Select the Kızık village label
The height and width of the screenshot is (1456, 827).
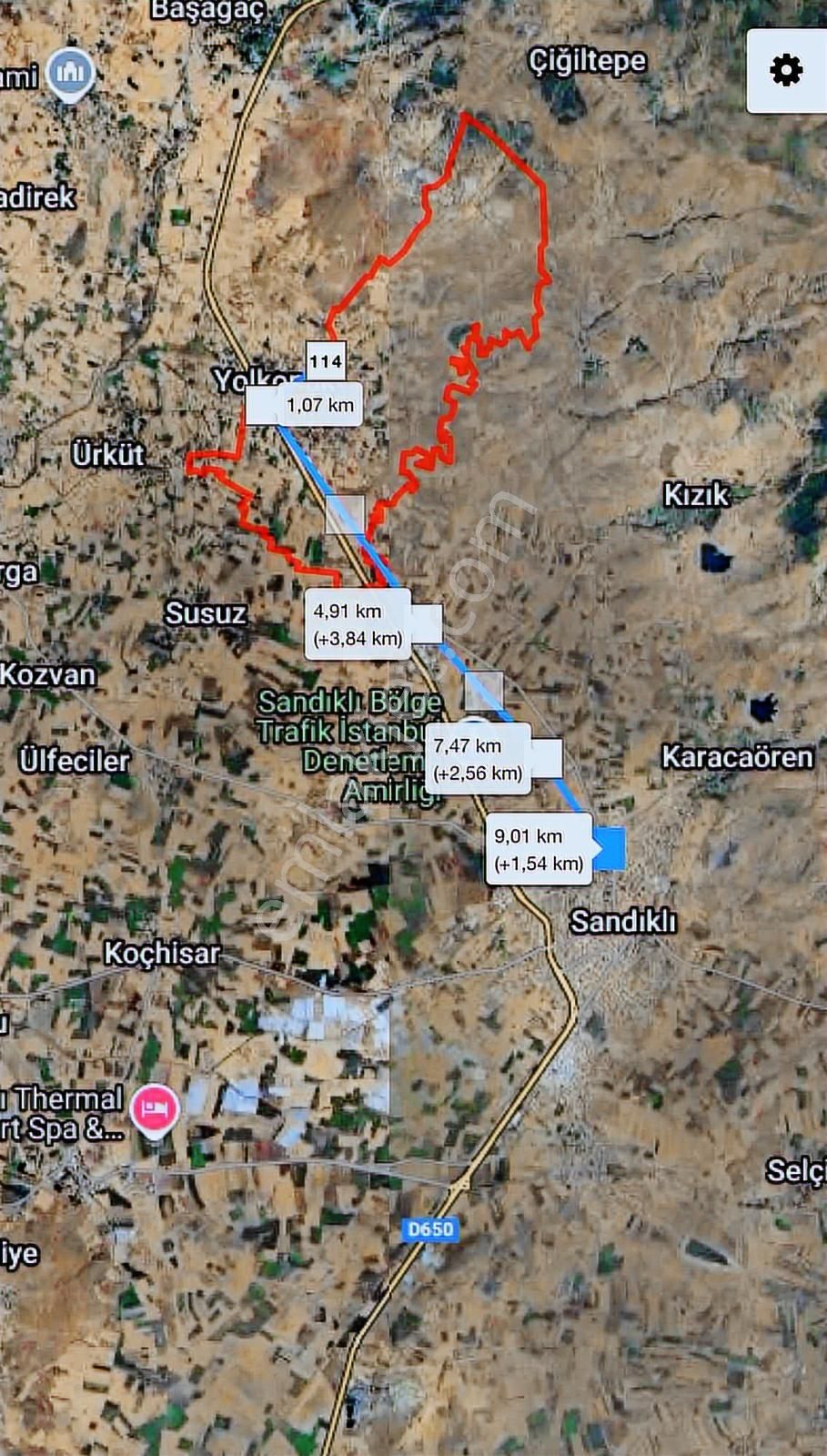[695, 495]
